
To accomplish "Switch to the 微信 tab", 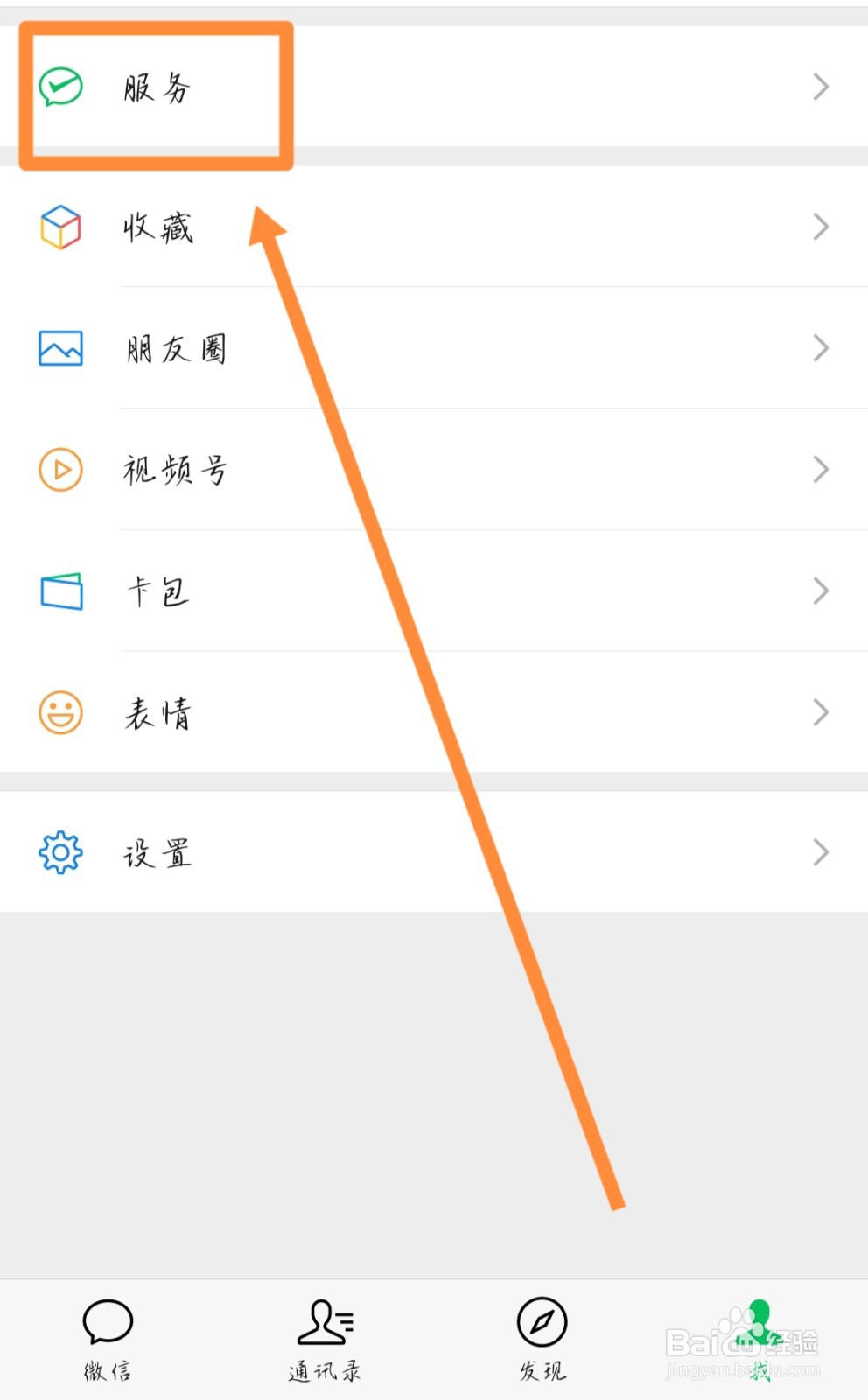I will coord(107,1339).
